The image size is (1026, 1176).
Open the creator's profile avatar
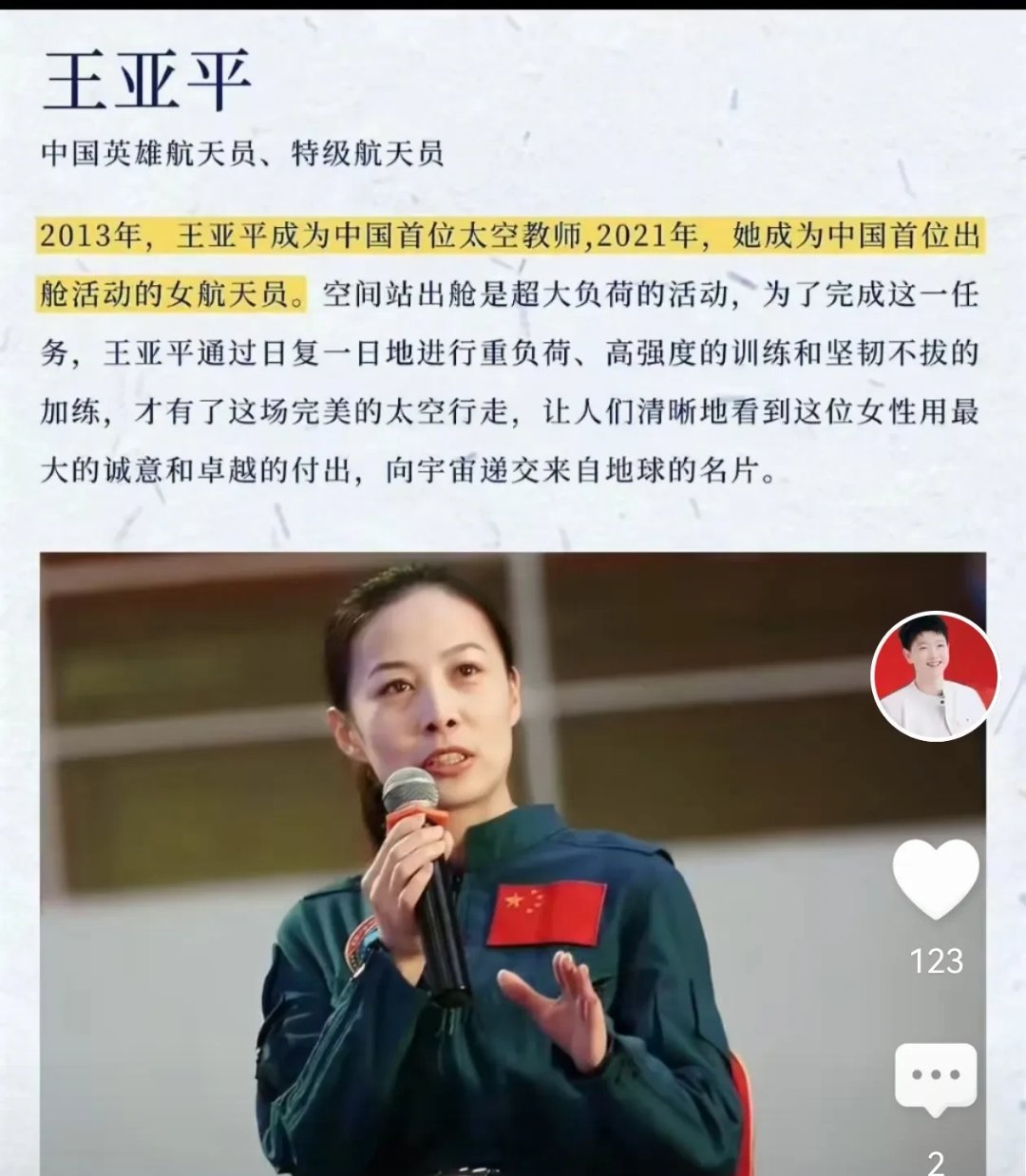click(x=935, y=676)
